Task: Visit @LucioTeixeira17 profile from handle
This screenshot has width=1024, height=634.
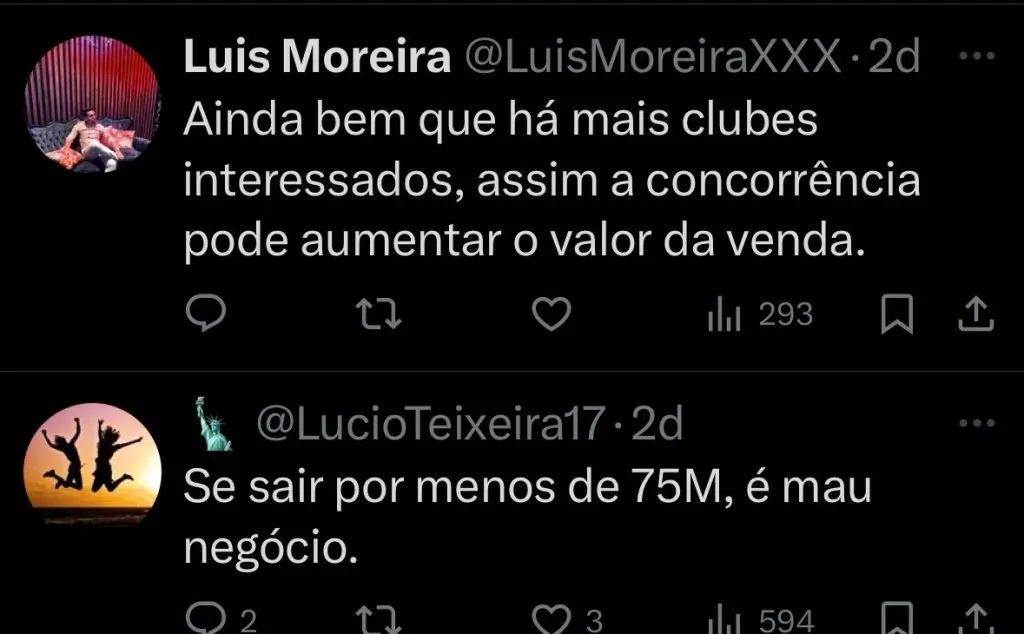Action: [x=430, y=427]
